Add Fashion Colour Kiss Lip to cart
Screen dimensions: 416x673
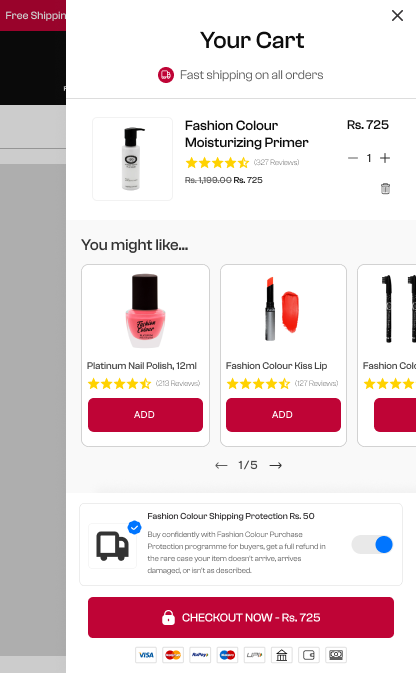tap(283, 415)
